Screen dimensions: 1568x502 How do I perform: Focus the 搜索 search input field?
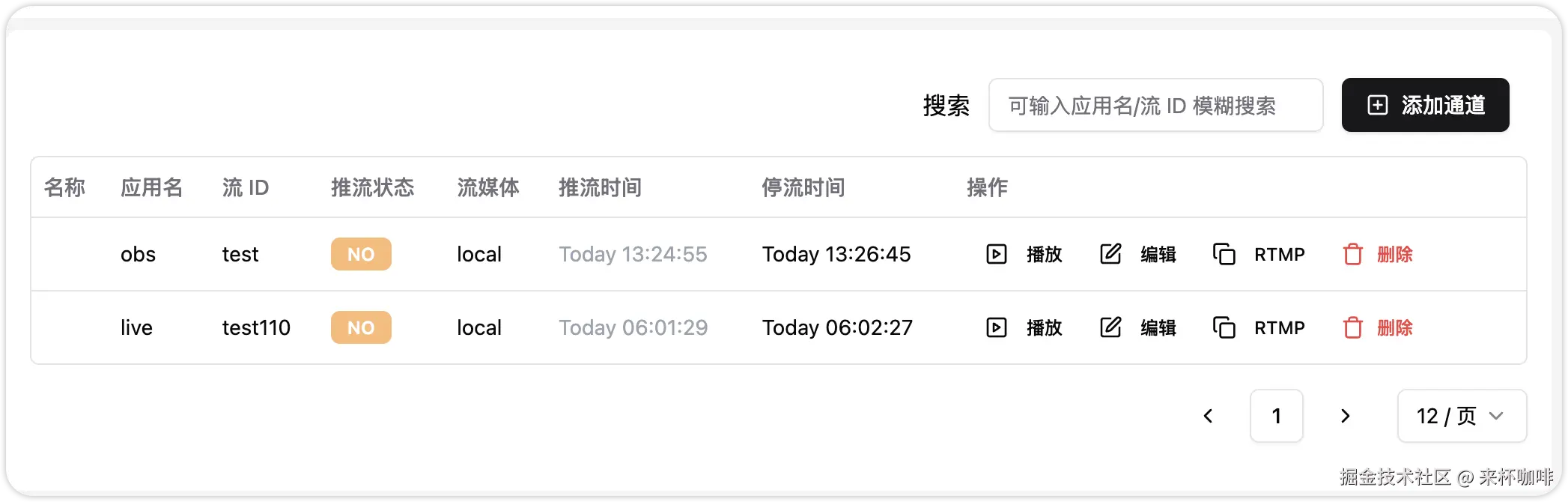1155,106
